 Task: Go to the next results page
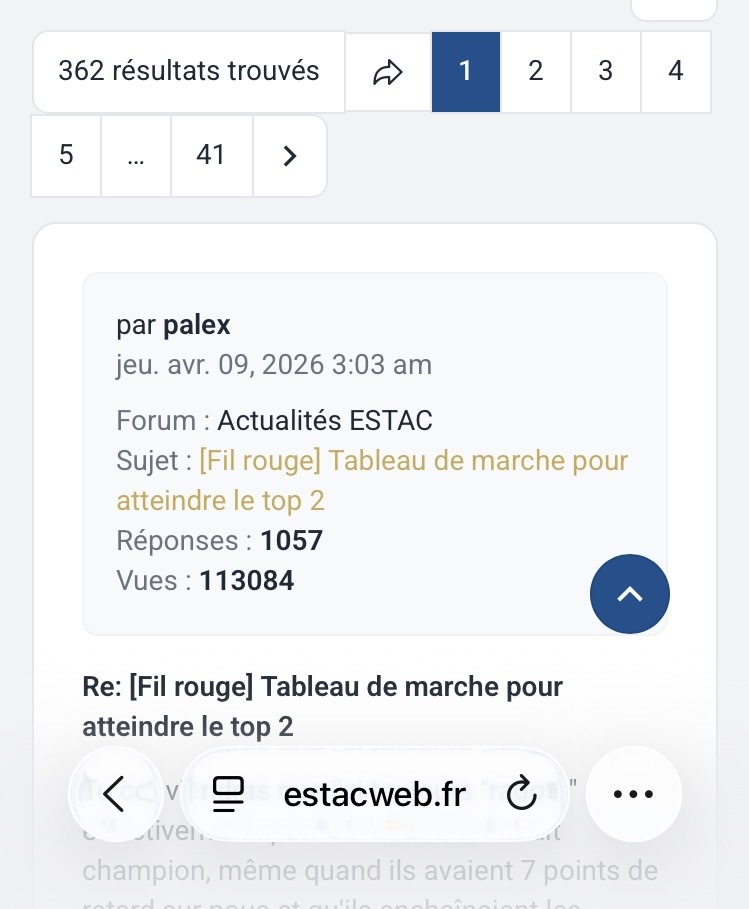pos(290,156)
